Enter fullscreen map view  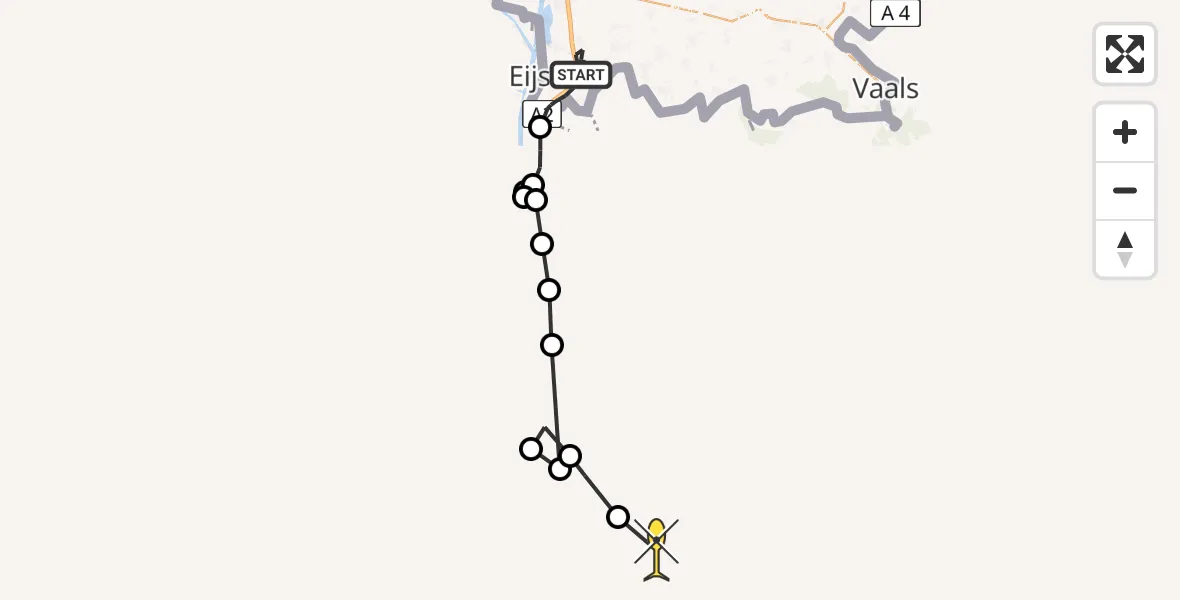(1124, 54)
